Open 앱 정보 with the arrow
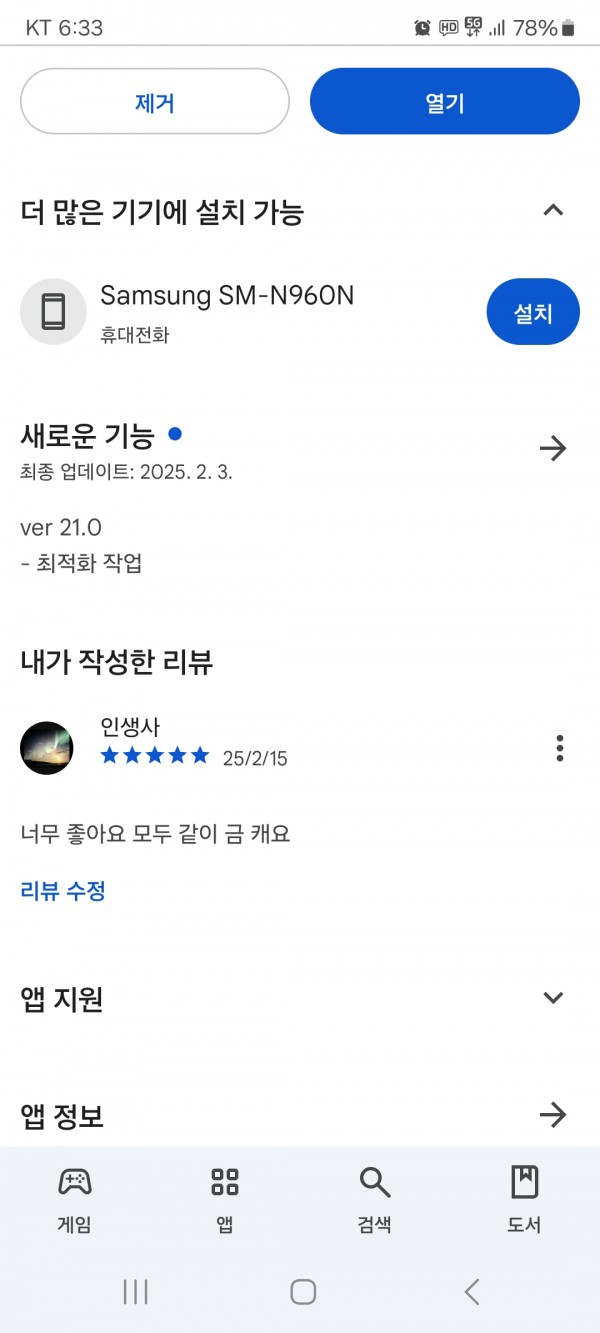 (x=553, y=1115)
